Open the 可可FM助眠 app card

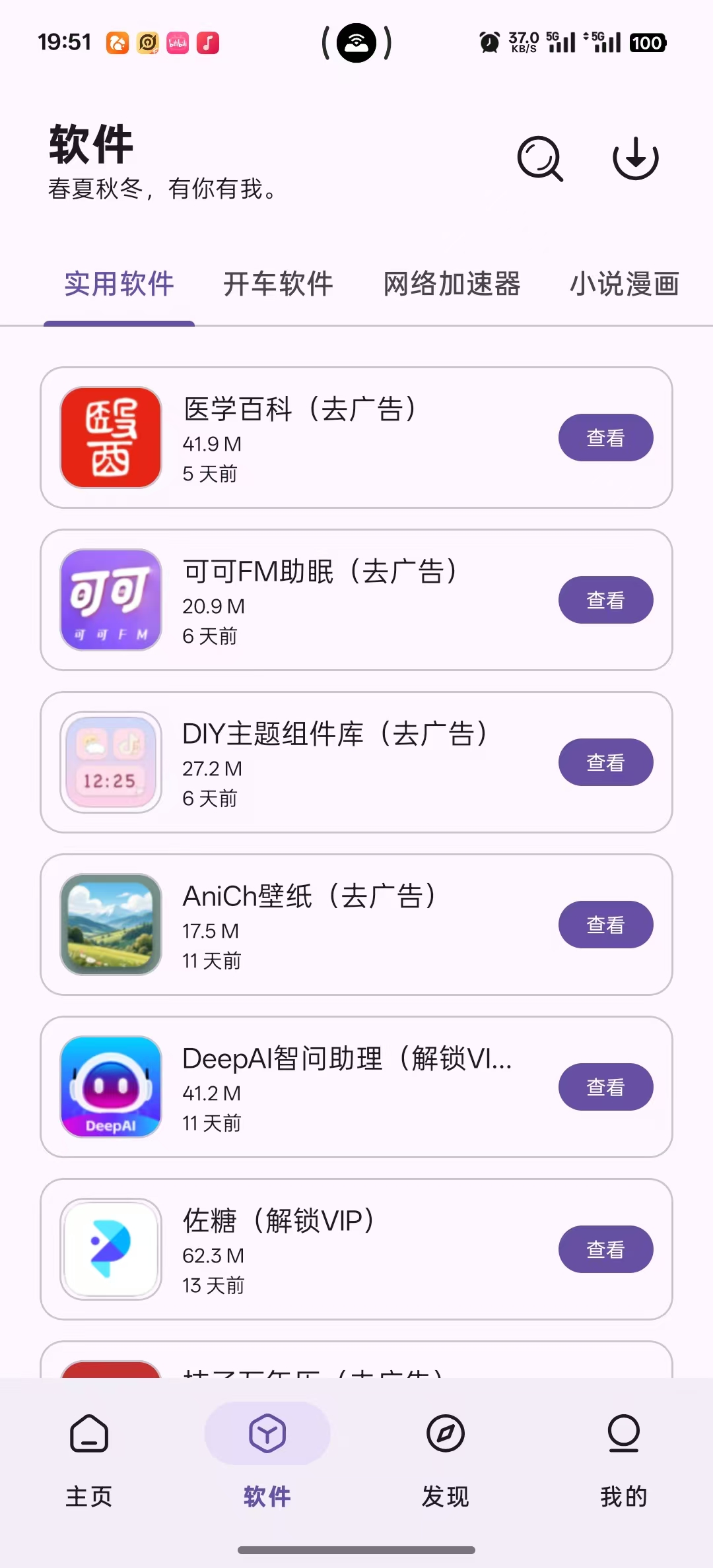[x=330, y=600]
